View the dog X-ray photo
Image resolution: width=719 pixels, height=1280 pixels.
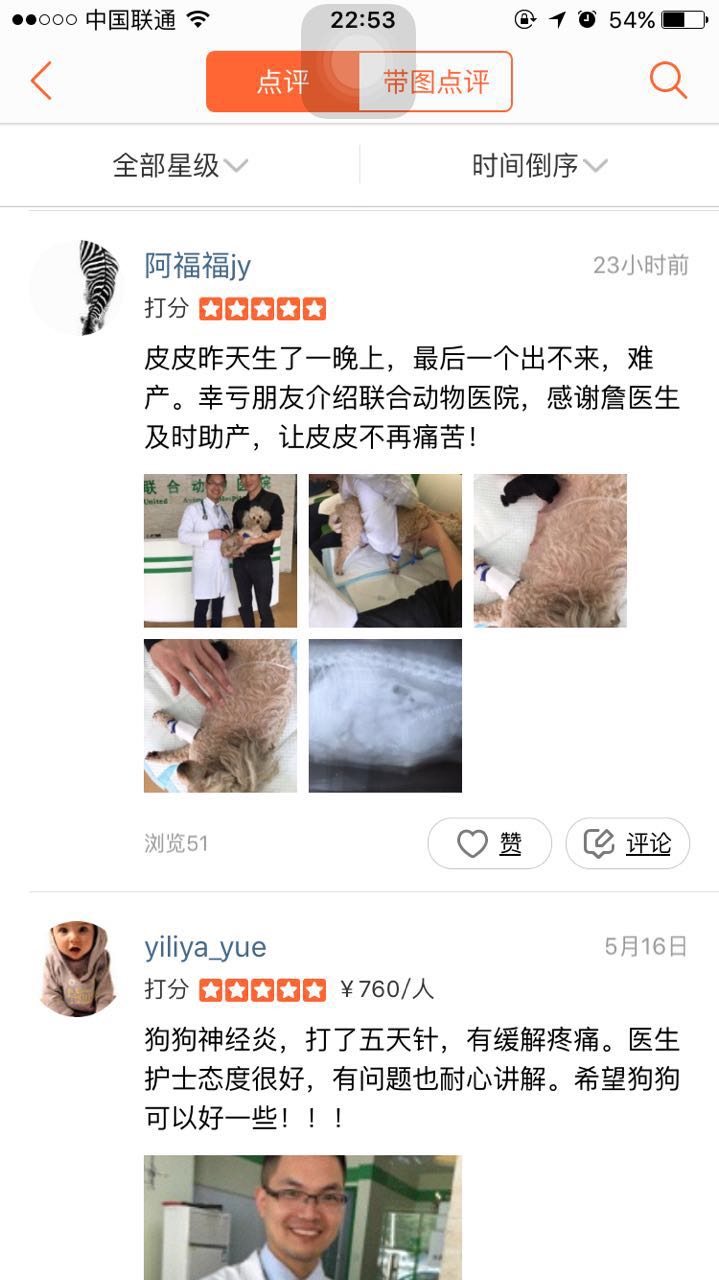pos(385,715)
